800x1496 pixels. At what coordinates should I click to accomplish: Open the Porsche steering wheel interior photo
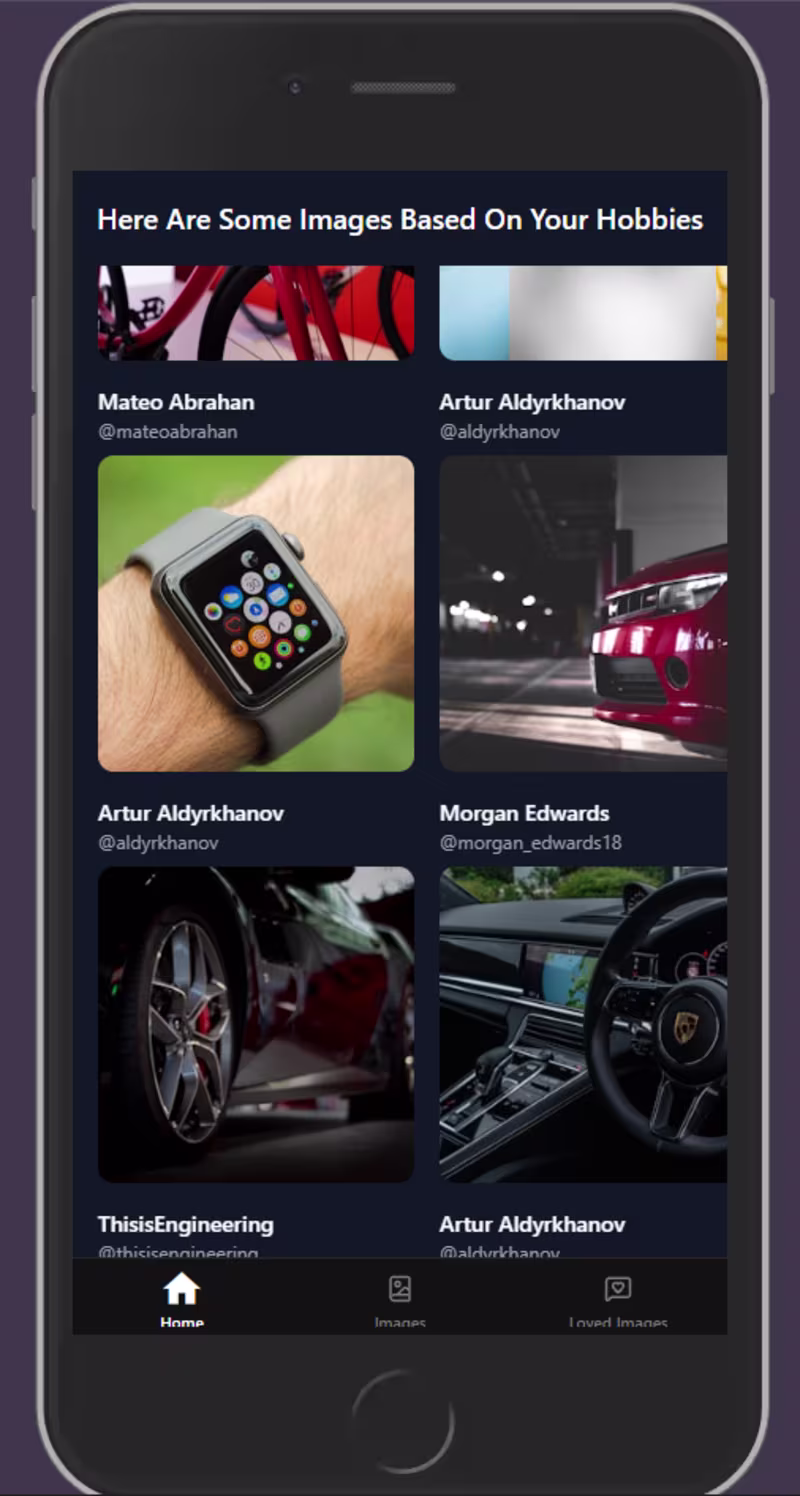(583, 1024)
